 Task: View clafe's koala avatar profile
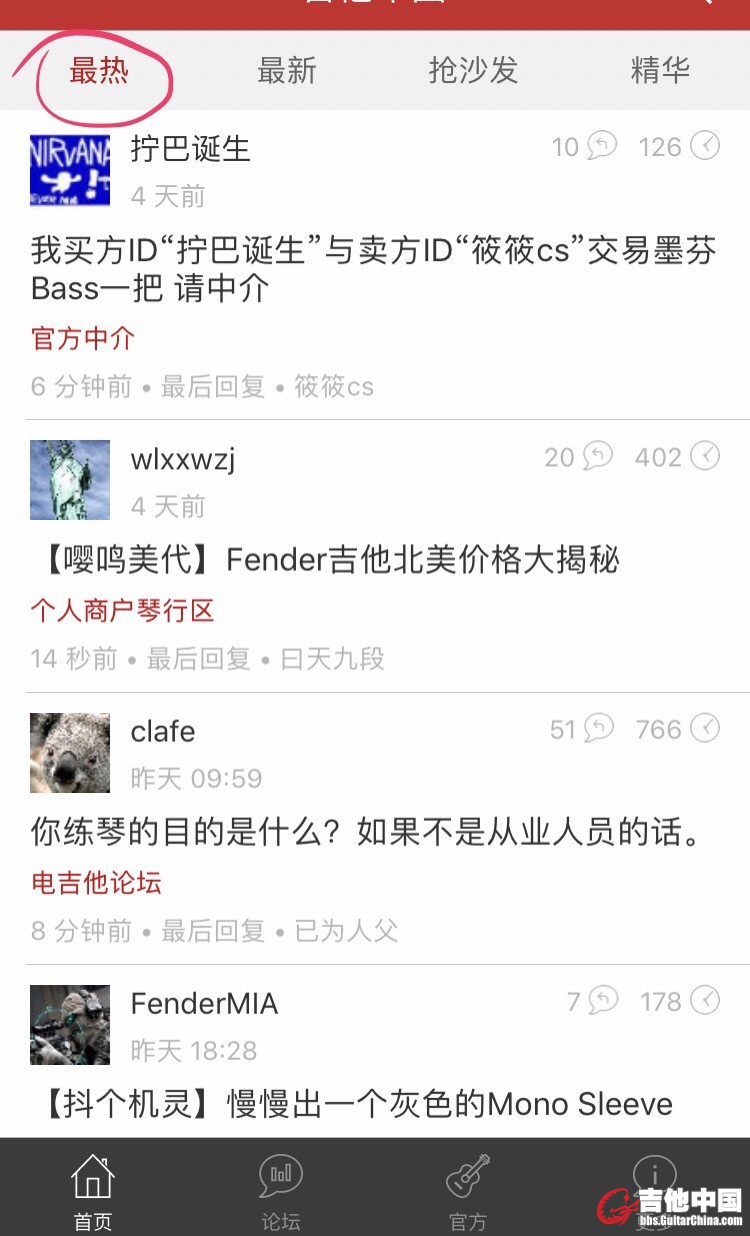coord(70,752)
